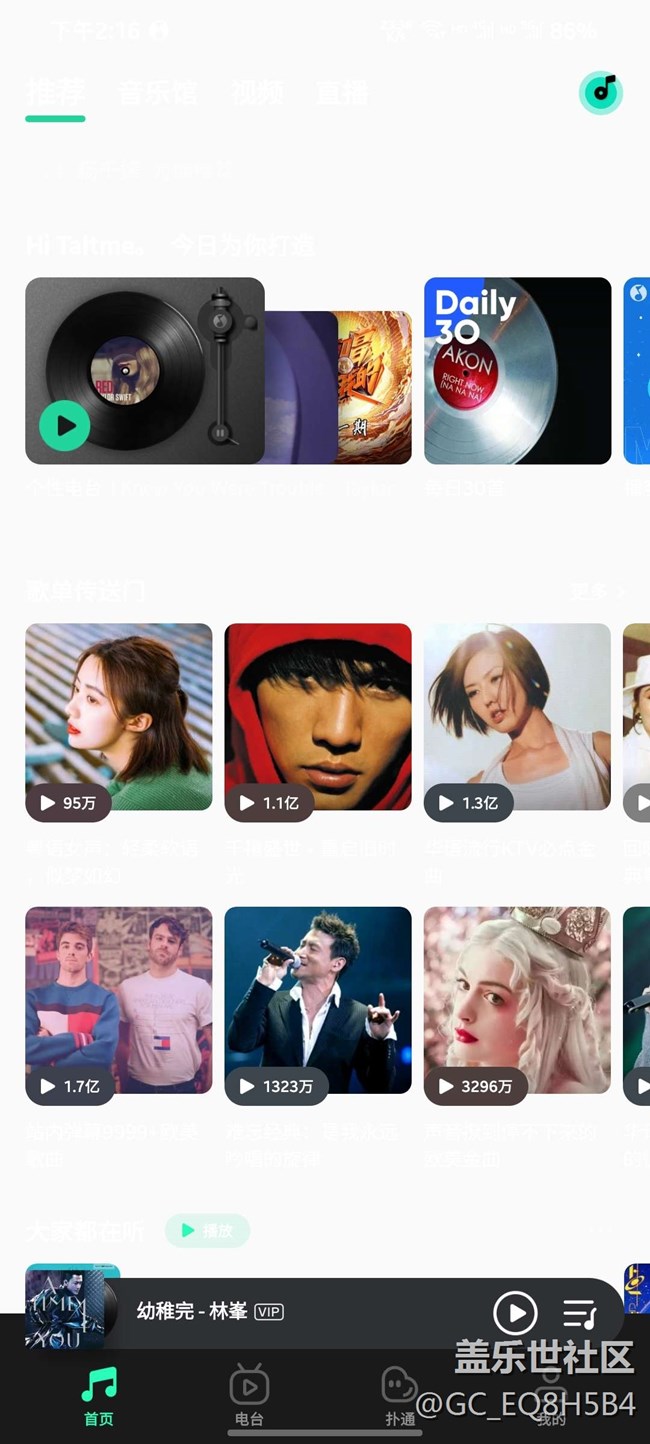Open the playlist with 95万 plays
The width and height of the screenshot is (650, 1444).
tap(118, 716)
